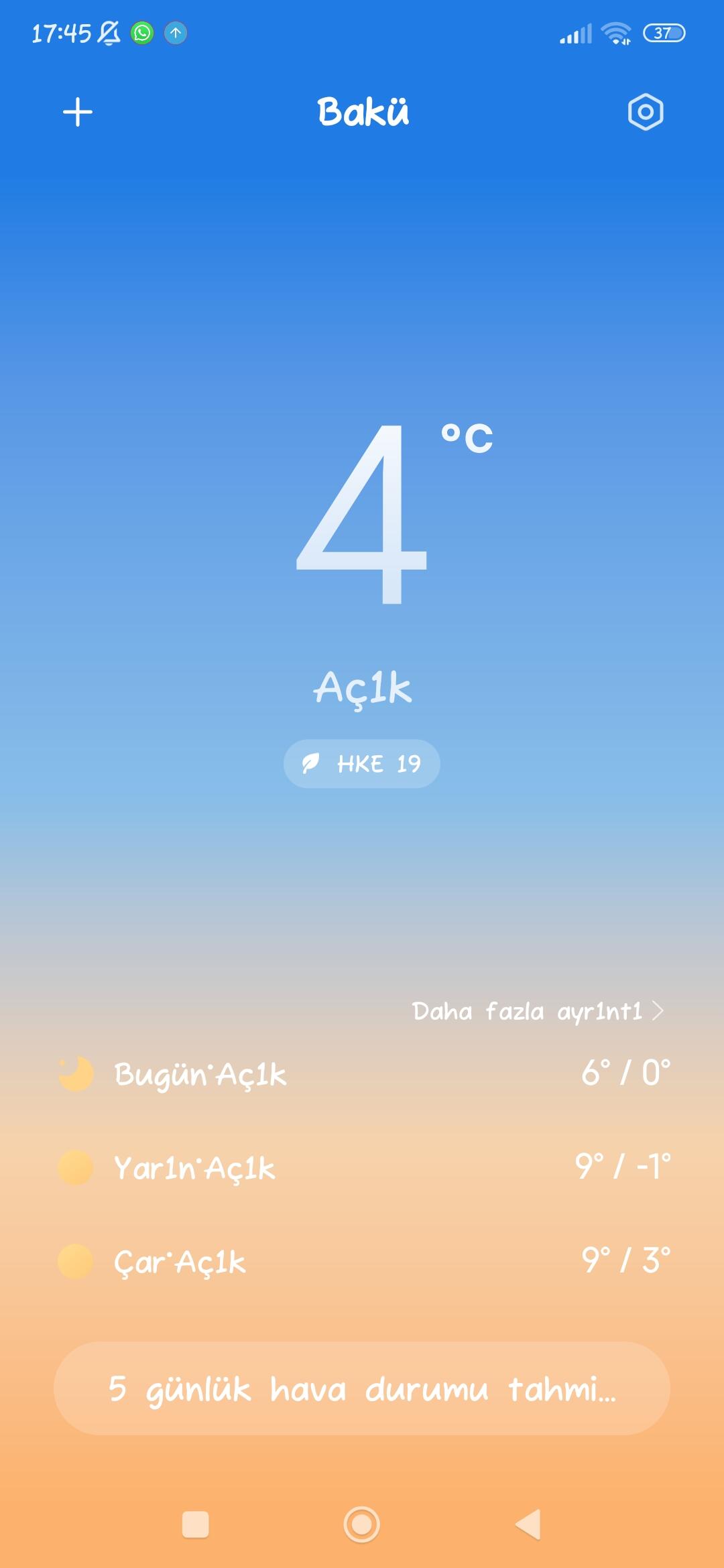
Task: Open weather settings hexagon icon
Action: tap(646, 112)
